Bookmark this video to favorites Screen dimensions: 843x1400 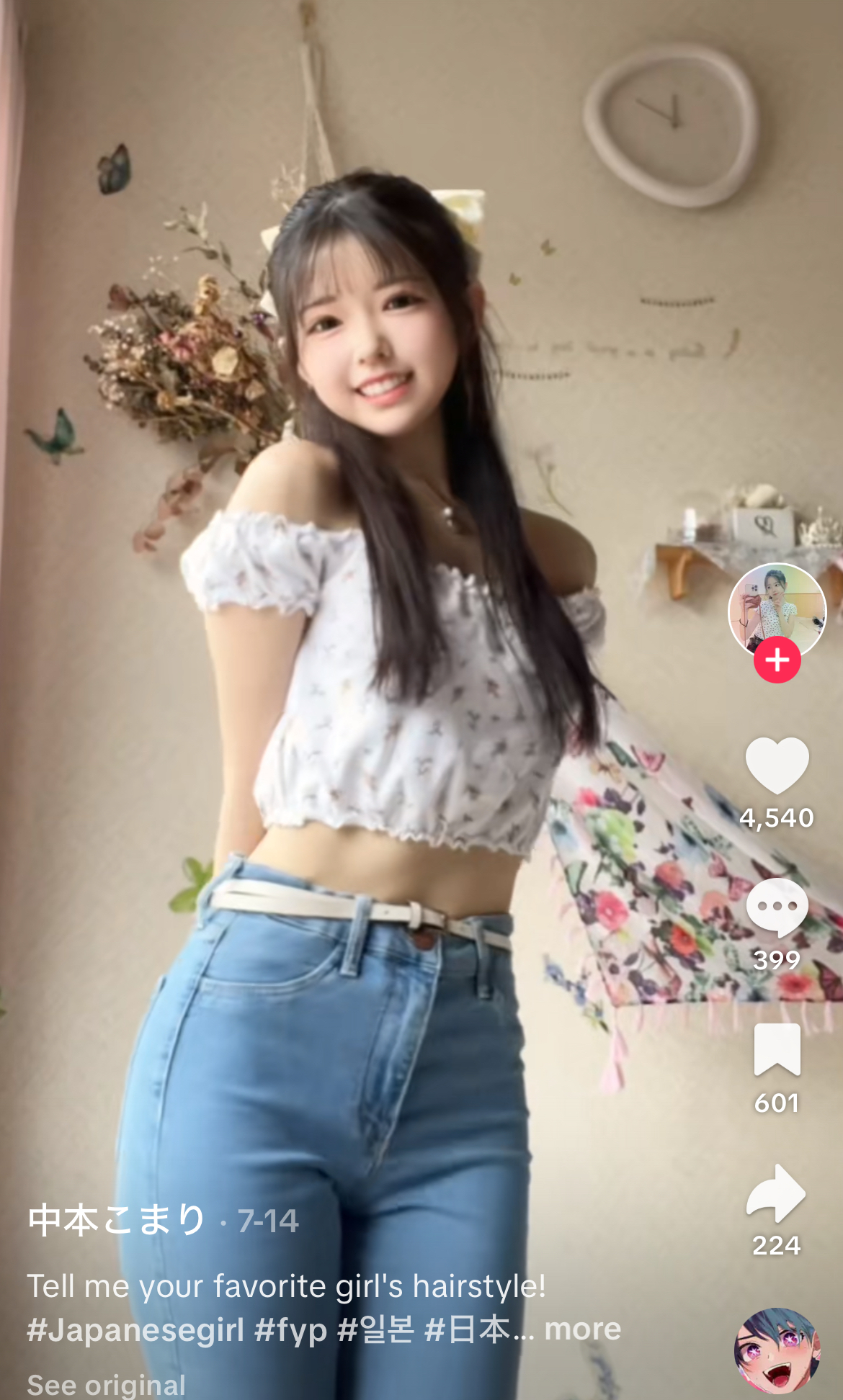pyautogui.click(x=777, y=1049)
